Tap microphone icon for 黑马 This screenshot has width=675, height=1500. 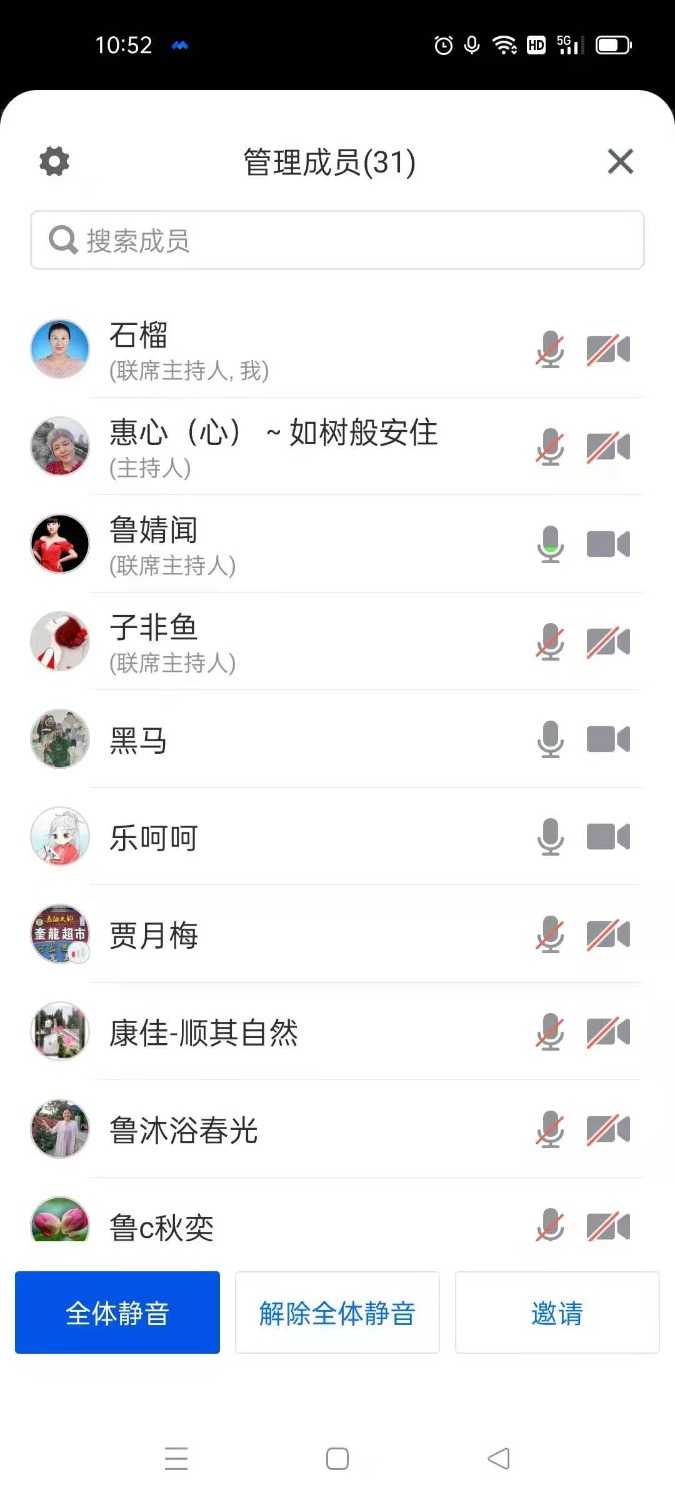(550, 740)
